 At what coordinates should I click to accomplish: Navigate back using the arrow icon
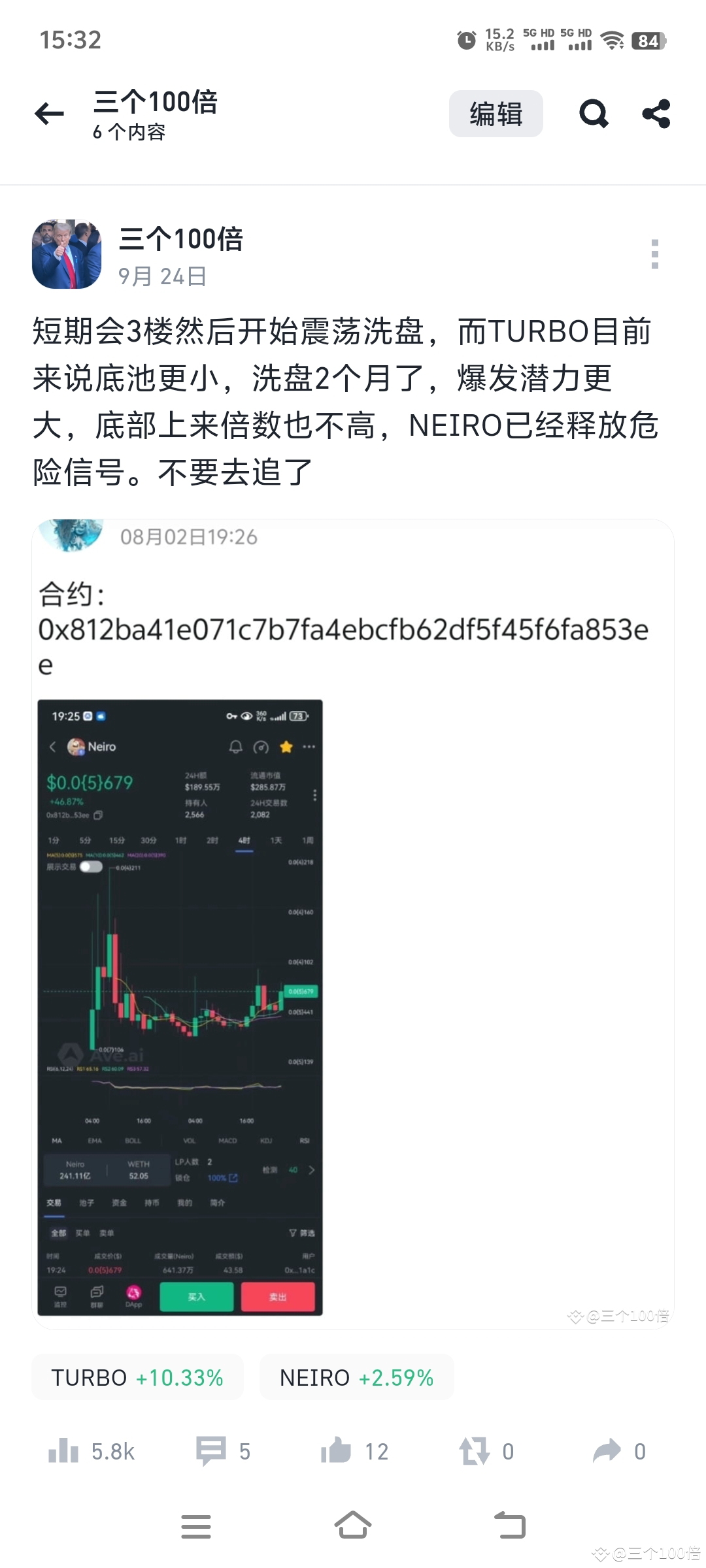point(49,112)
